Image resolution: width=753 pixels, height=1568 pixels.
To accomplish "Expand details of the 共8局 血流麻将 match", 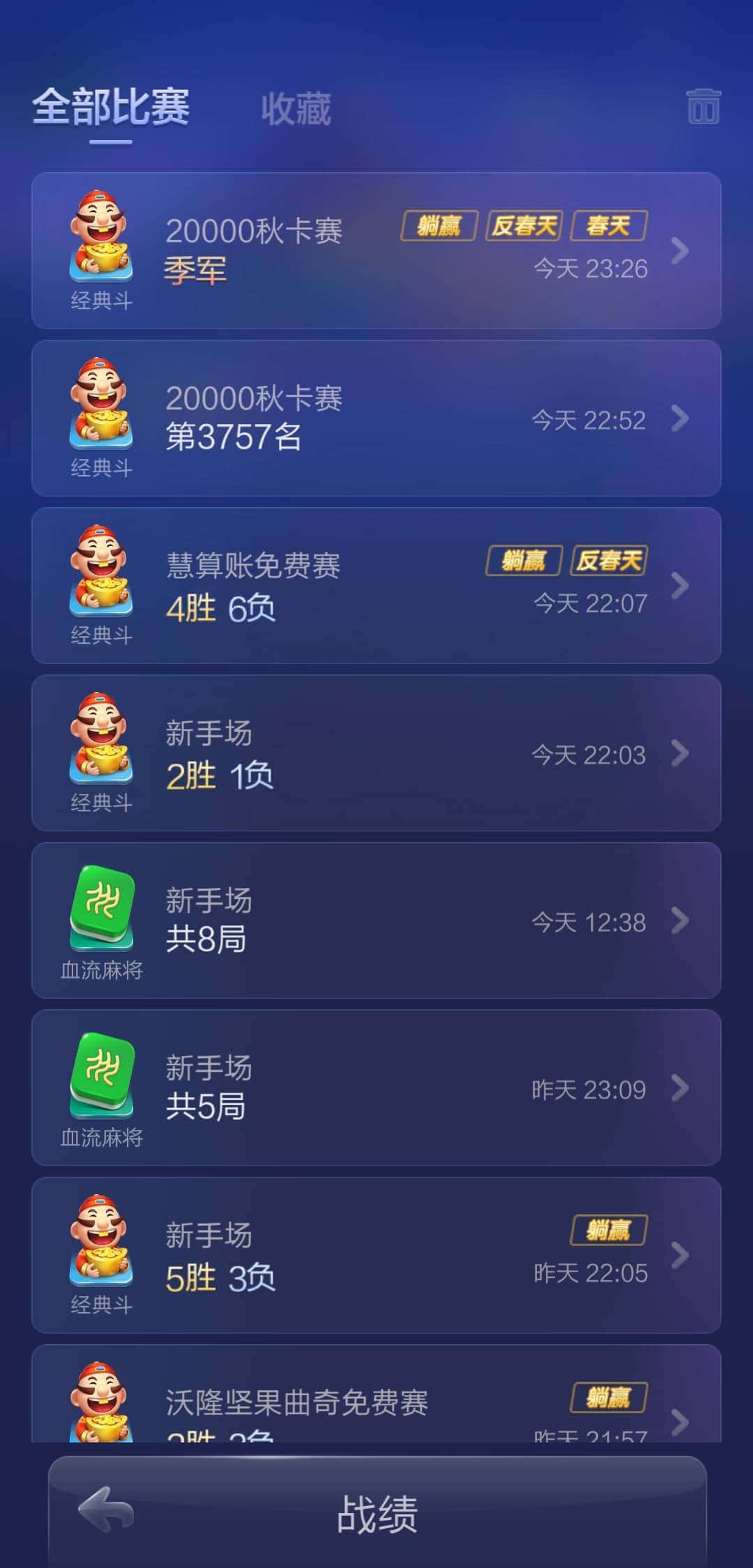I will point(678,922).
